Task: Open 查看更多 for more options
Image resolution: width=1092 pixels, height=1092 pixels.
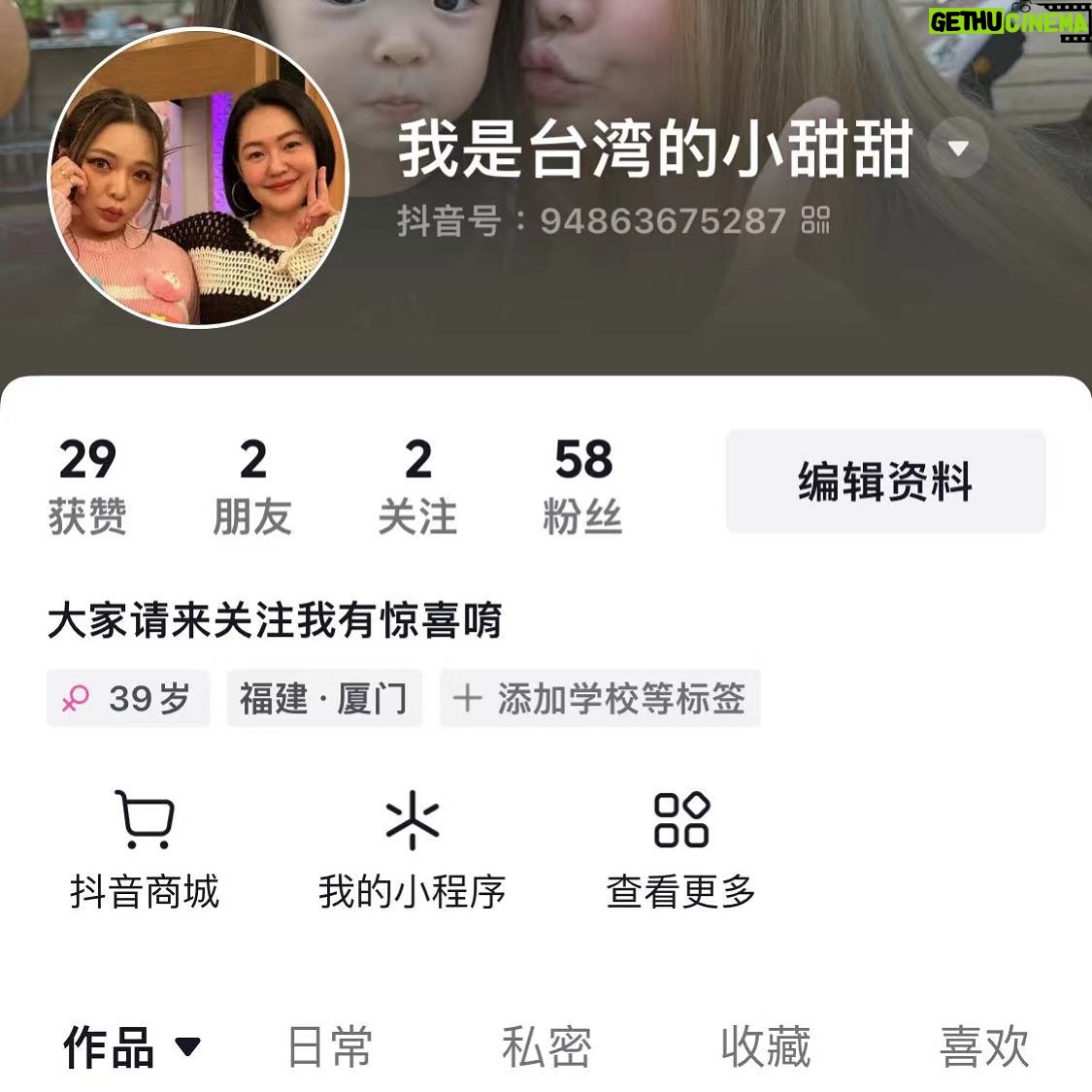Action: click(x=680, y=849)
